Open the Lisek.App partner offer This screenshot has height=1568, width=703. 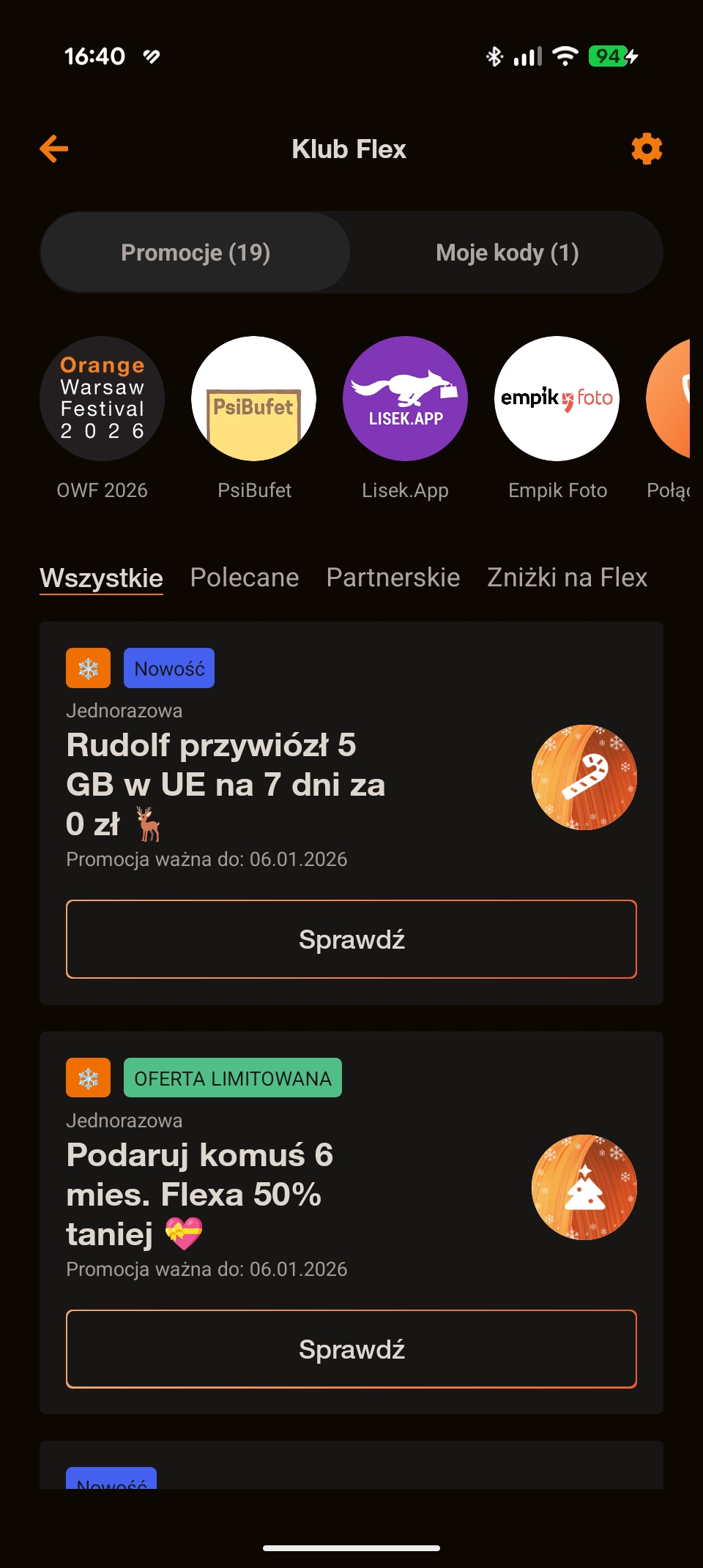click(405, 399)
